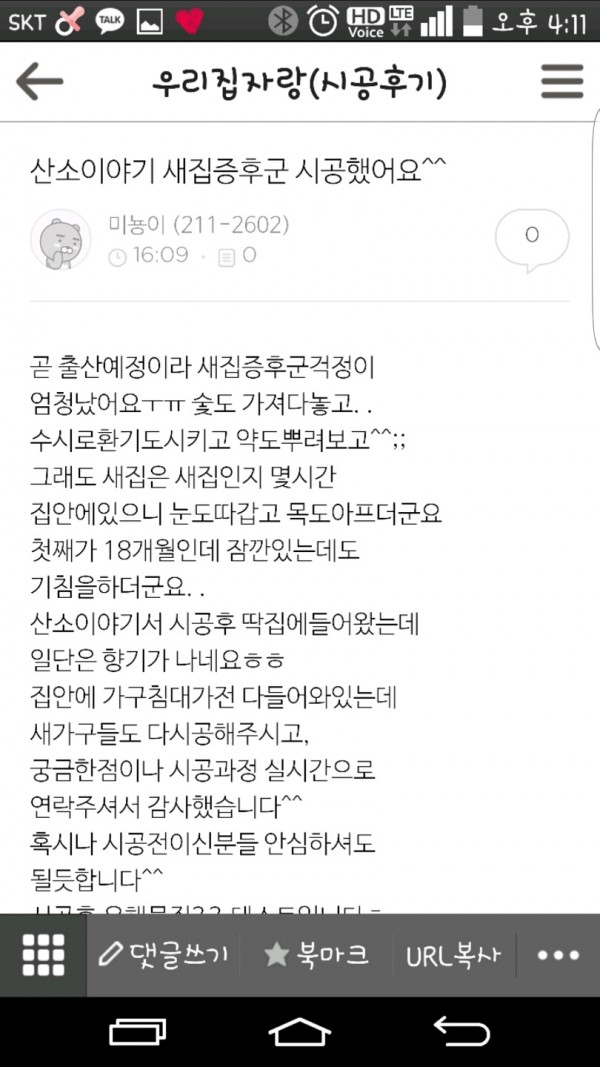600x1067 pixels.
Task: Copy the post link with URL복사
Action: tap(453, 955)
